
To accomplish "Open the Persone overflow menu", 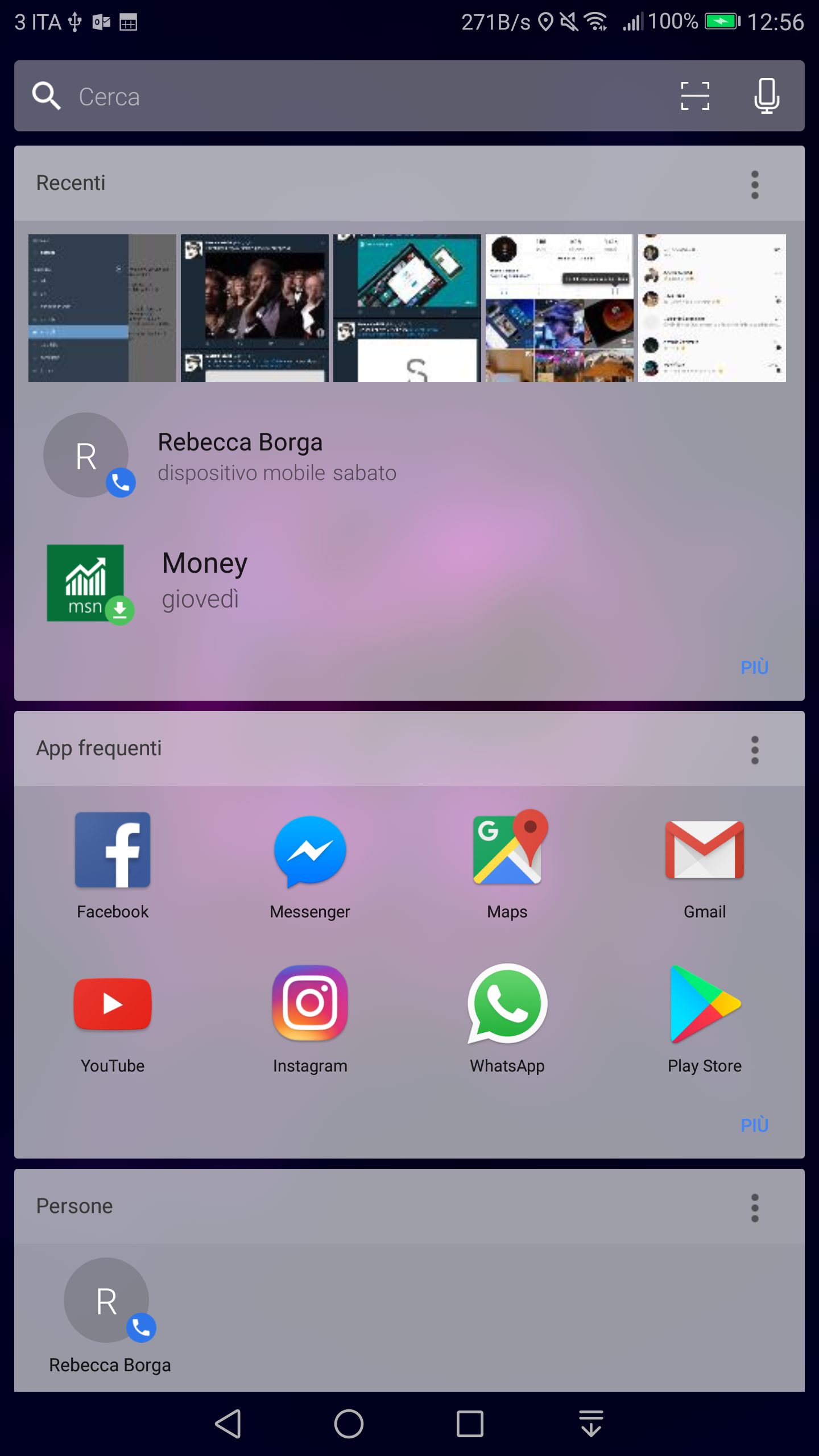I will (755, 1207).
